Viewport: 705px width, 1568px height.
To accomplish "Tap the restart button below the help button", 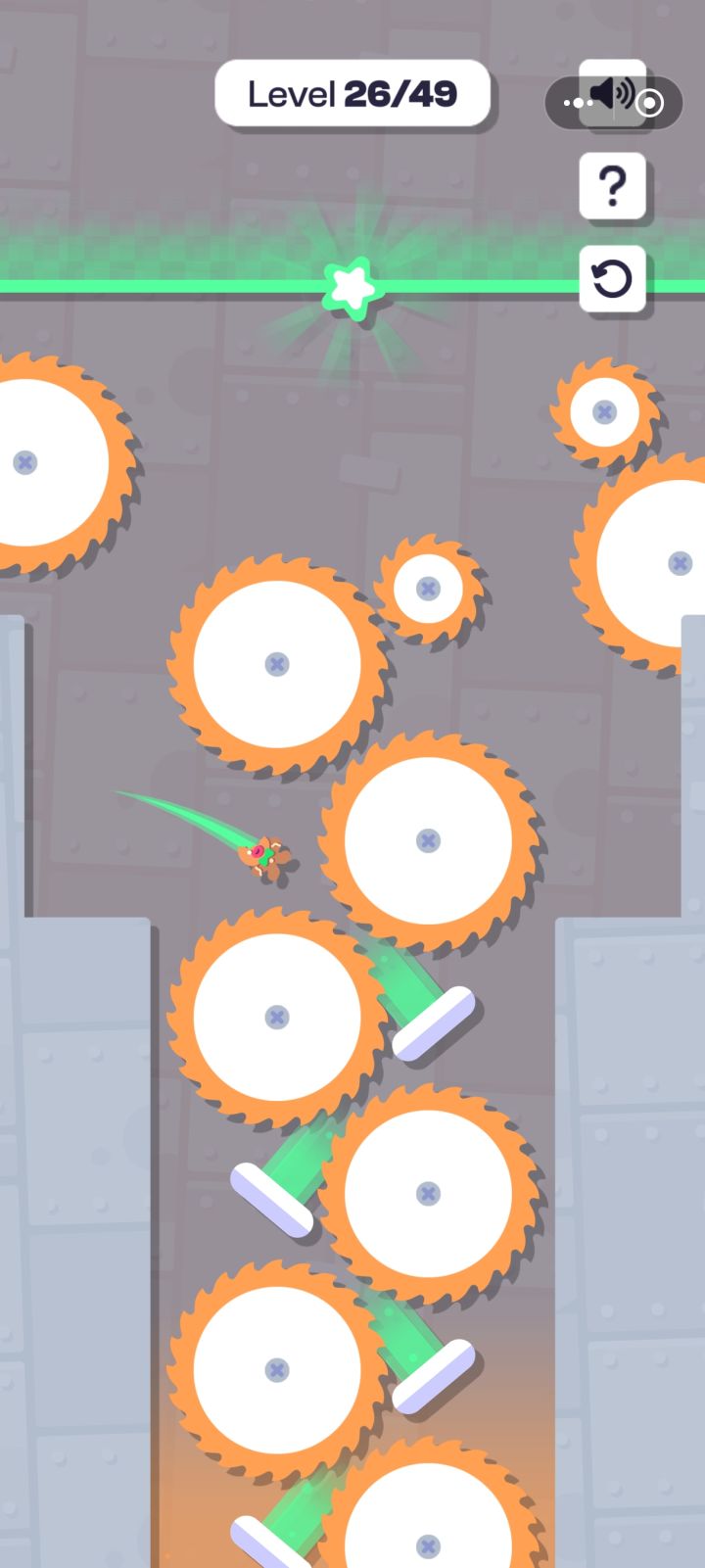I will coord(613,278).
